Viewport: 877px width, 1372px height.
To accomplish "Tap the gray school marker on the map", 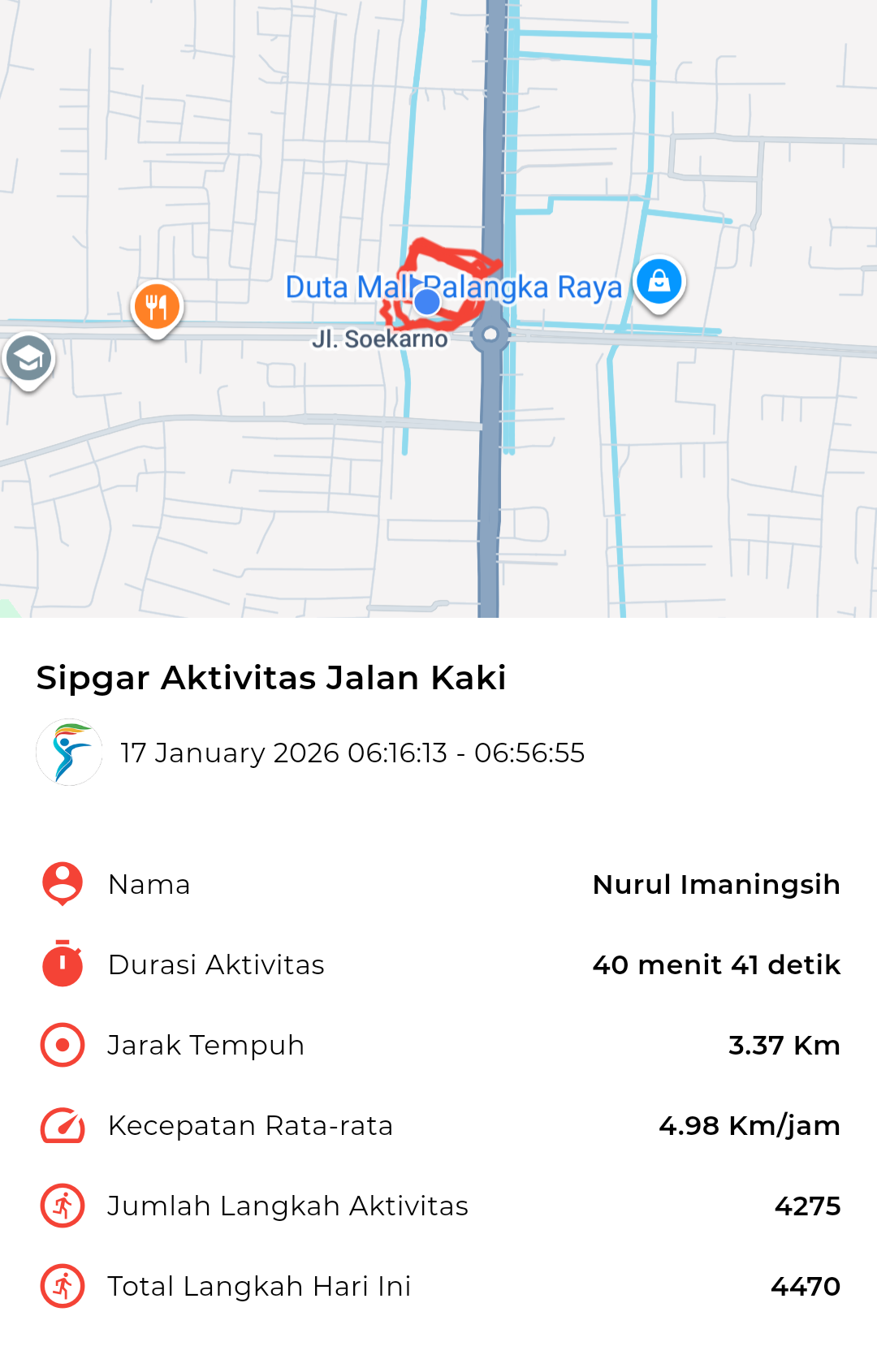I will pyautogui.click(x=28, y=359).
